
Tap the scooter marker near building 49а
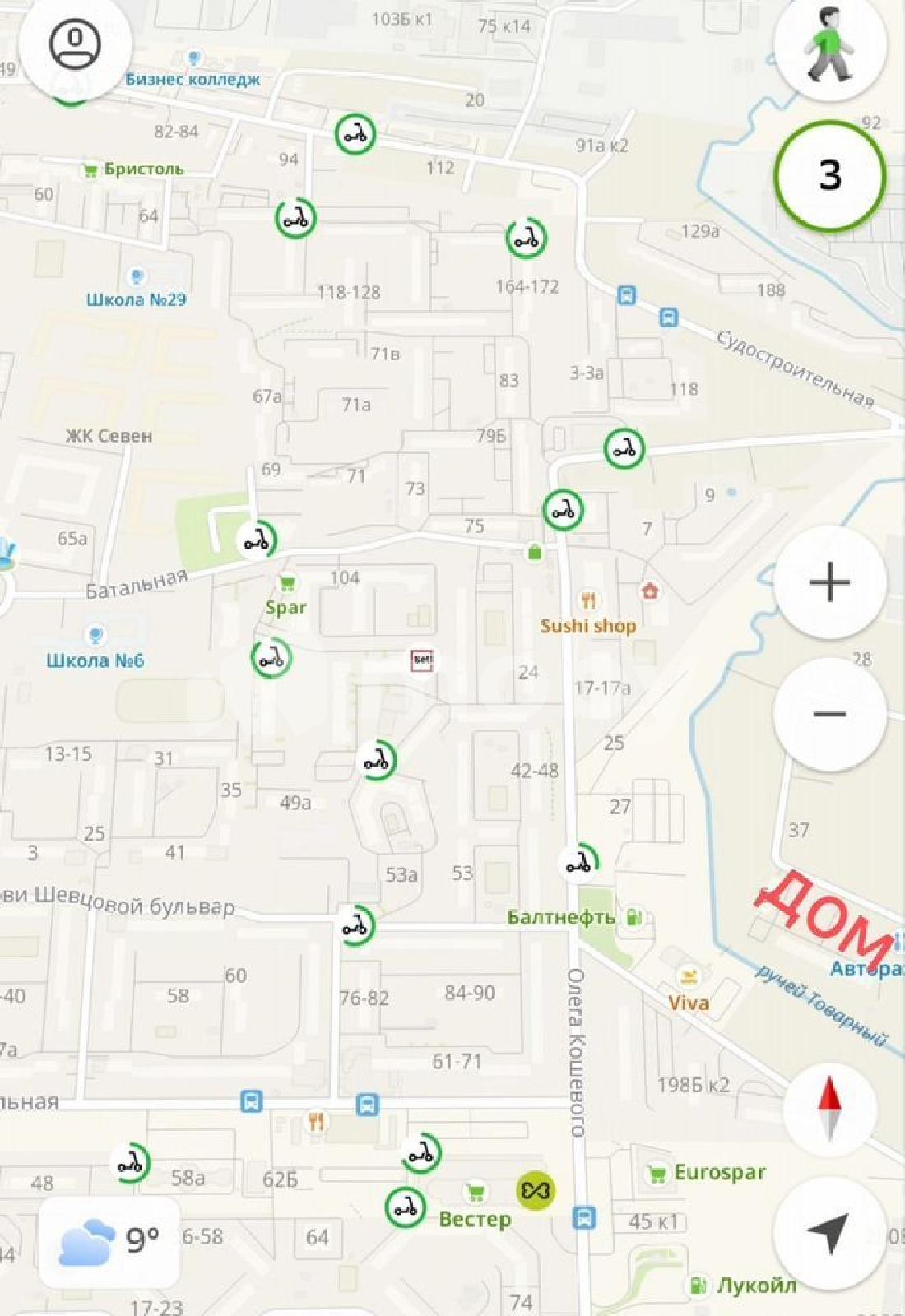click(378, 760)
